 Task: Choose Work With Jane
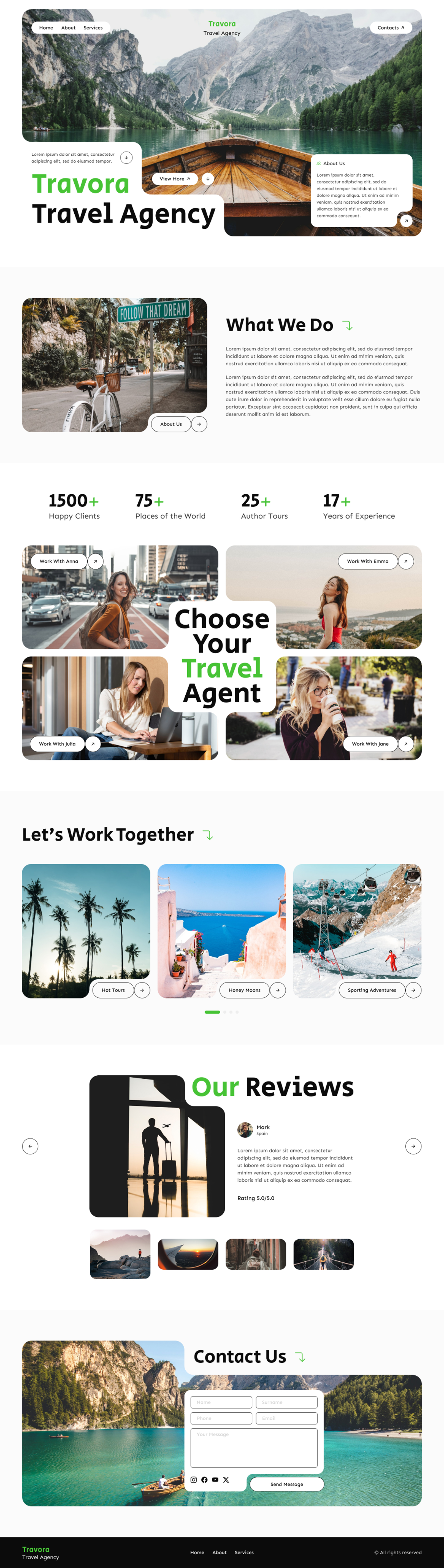tap(370, 744)
